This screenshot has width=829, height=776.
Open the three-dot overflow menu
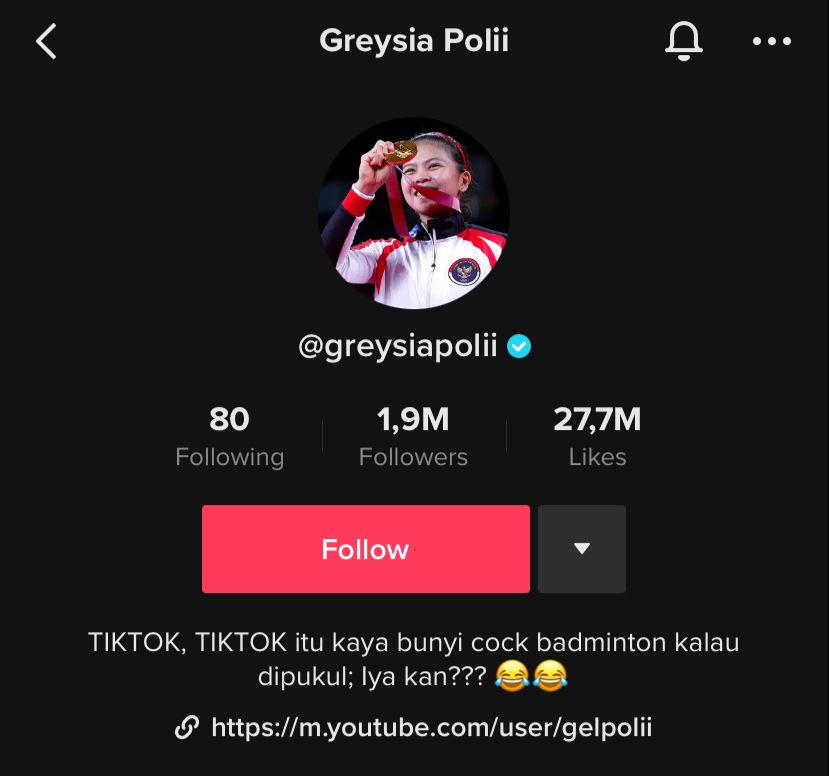coord(771,42)
